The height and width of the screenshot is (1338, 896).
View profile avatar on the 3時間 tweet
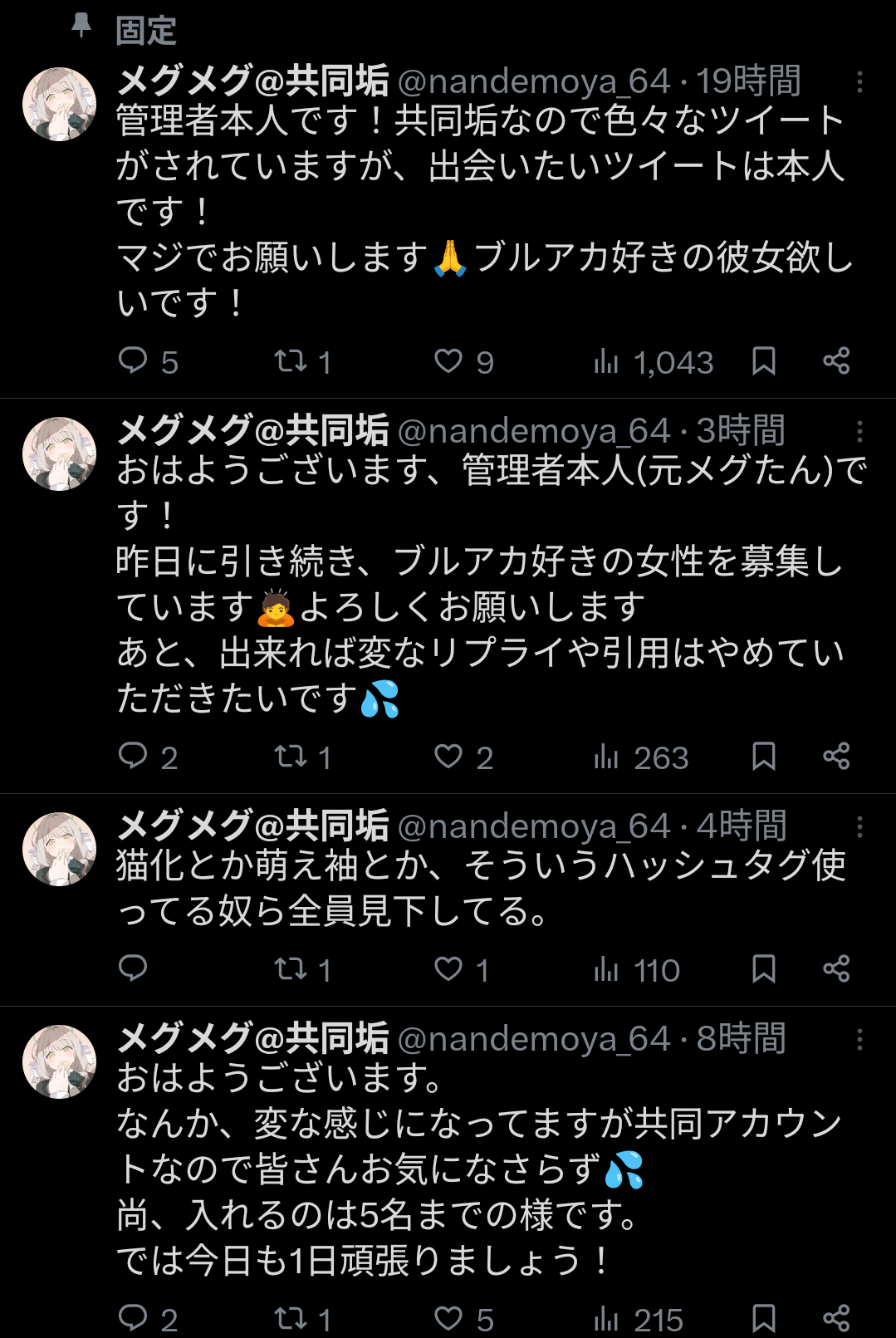59,453
